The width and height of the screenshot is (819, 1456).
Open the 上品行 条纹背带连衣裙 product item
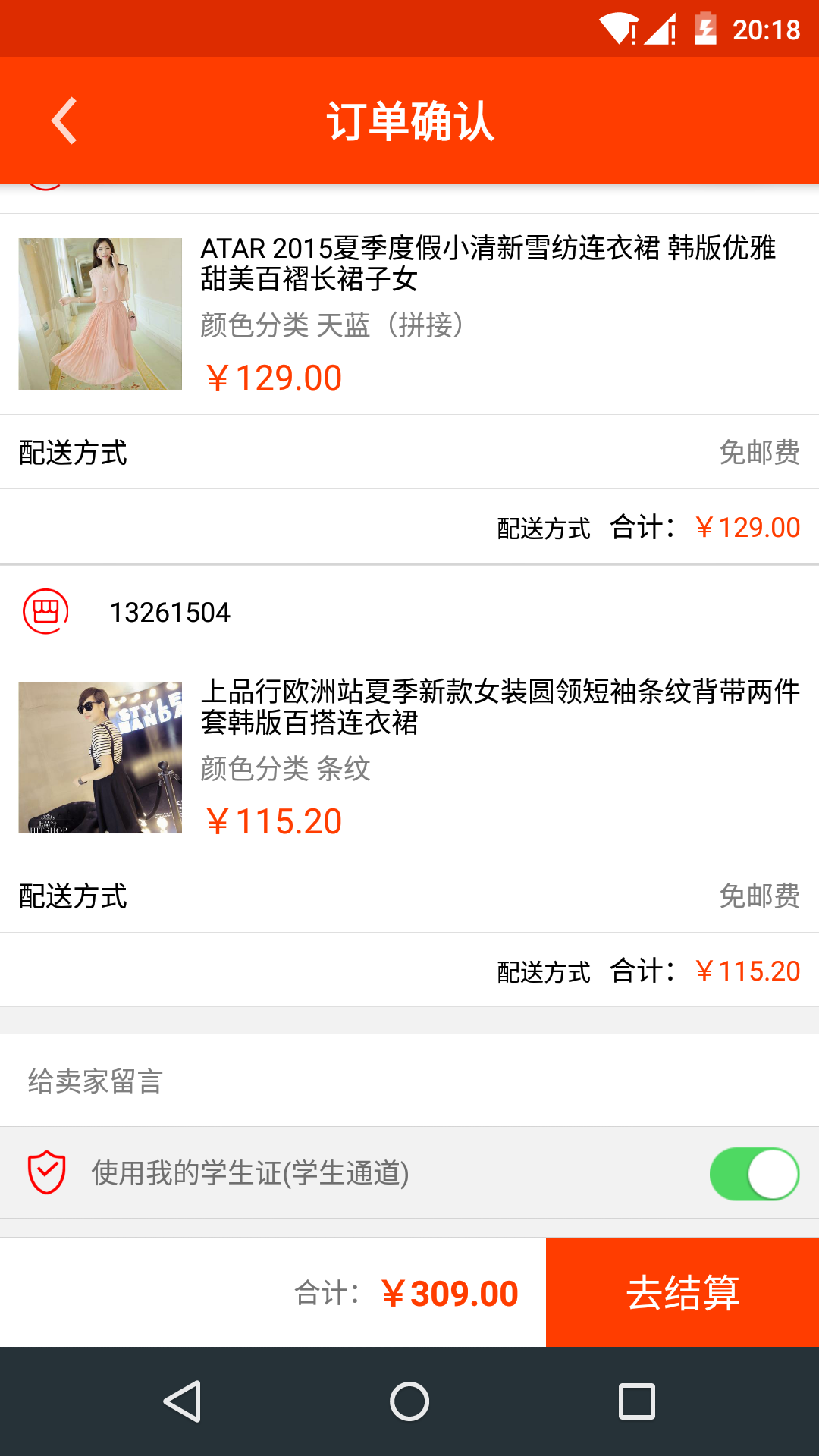pyautogui.click(x=409, y=757)
